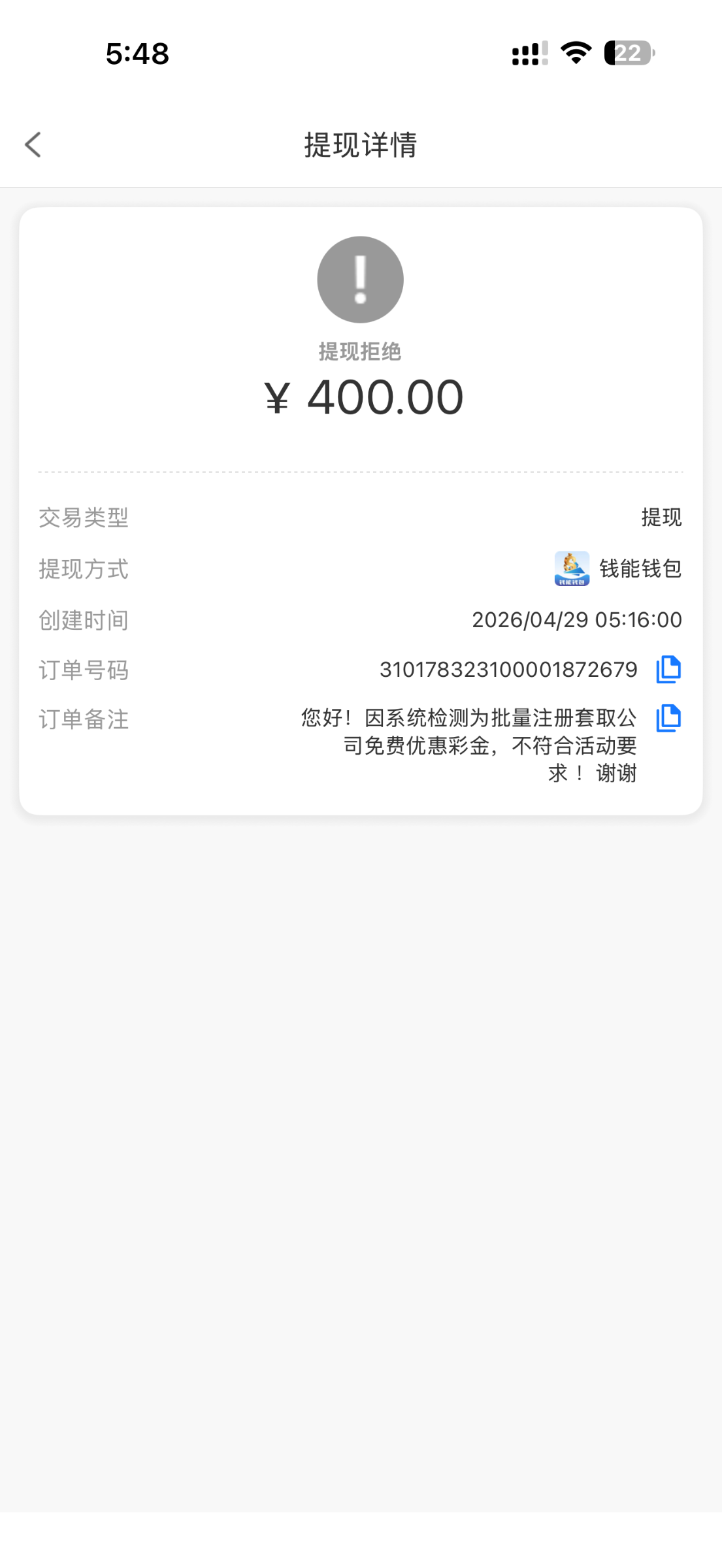Tap the 提现方式 row label
Screen dimensions: 722x1568
(83, 569)
